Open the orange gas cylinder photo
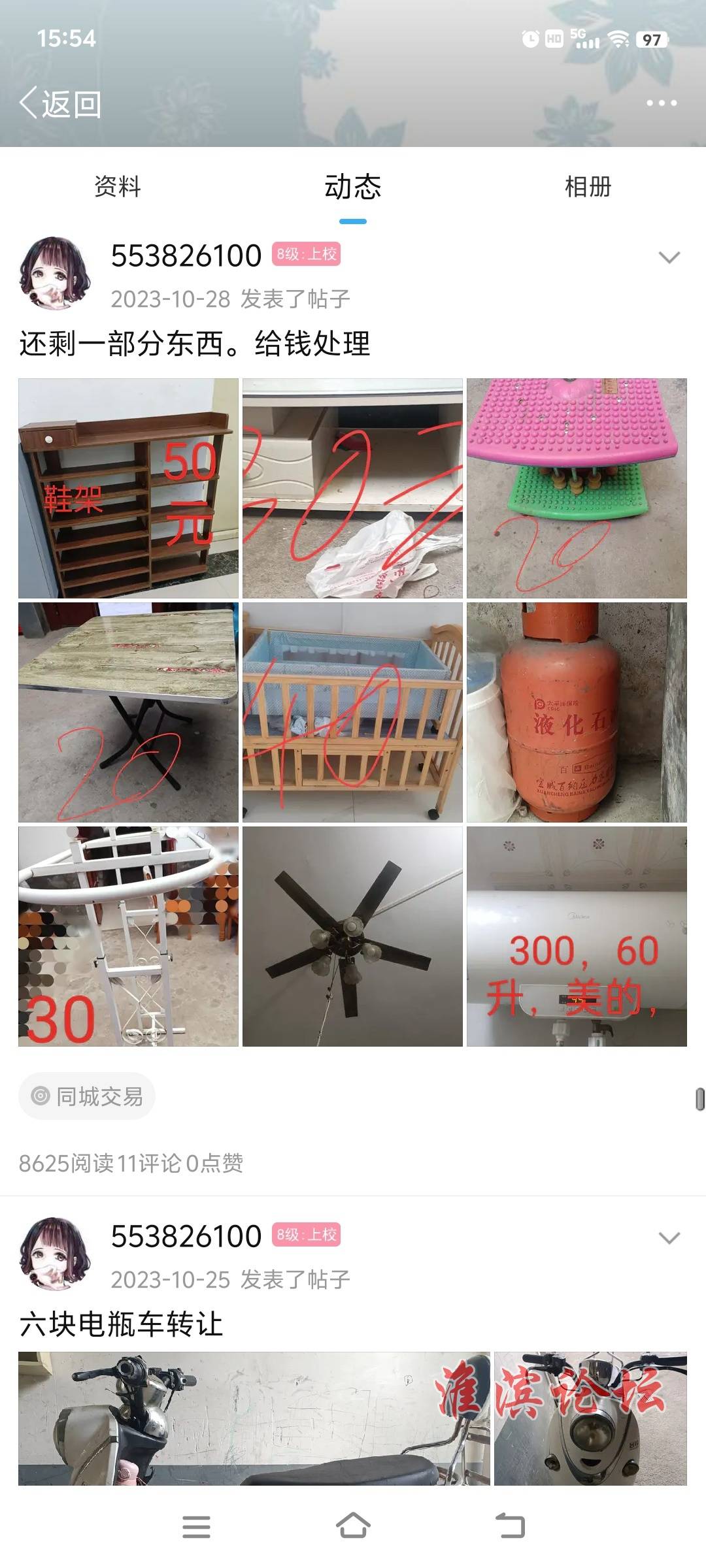This screenshot has width=706, height=1568. coord(577,712)
